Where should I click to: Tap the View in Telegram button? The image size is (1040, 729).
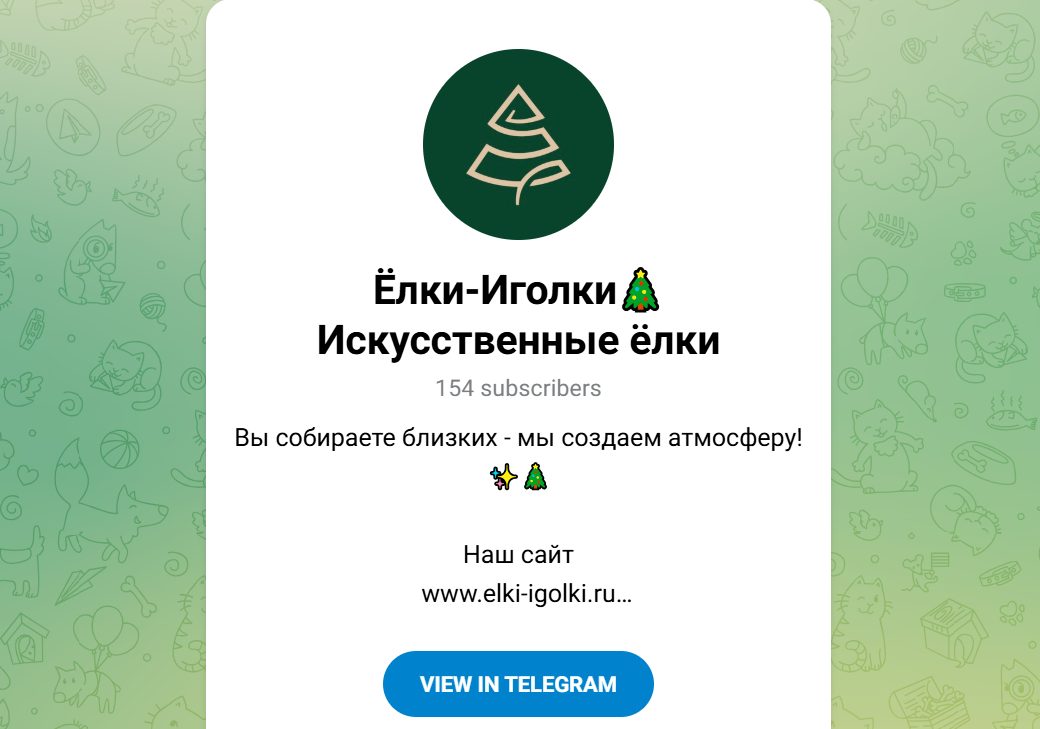(x=518, y=684)
